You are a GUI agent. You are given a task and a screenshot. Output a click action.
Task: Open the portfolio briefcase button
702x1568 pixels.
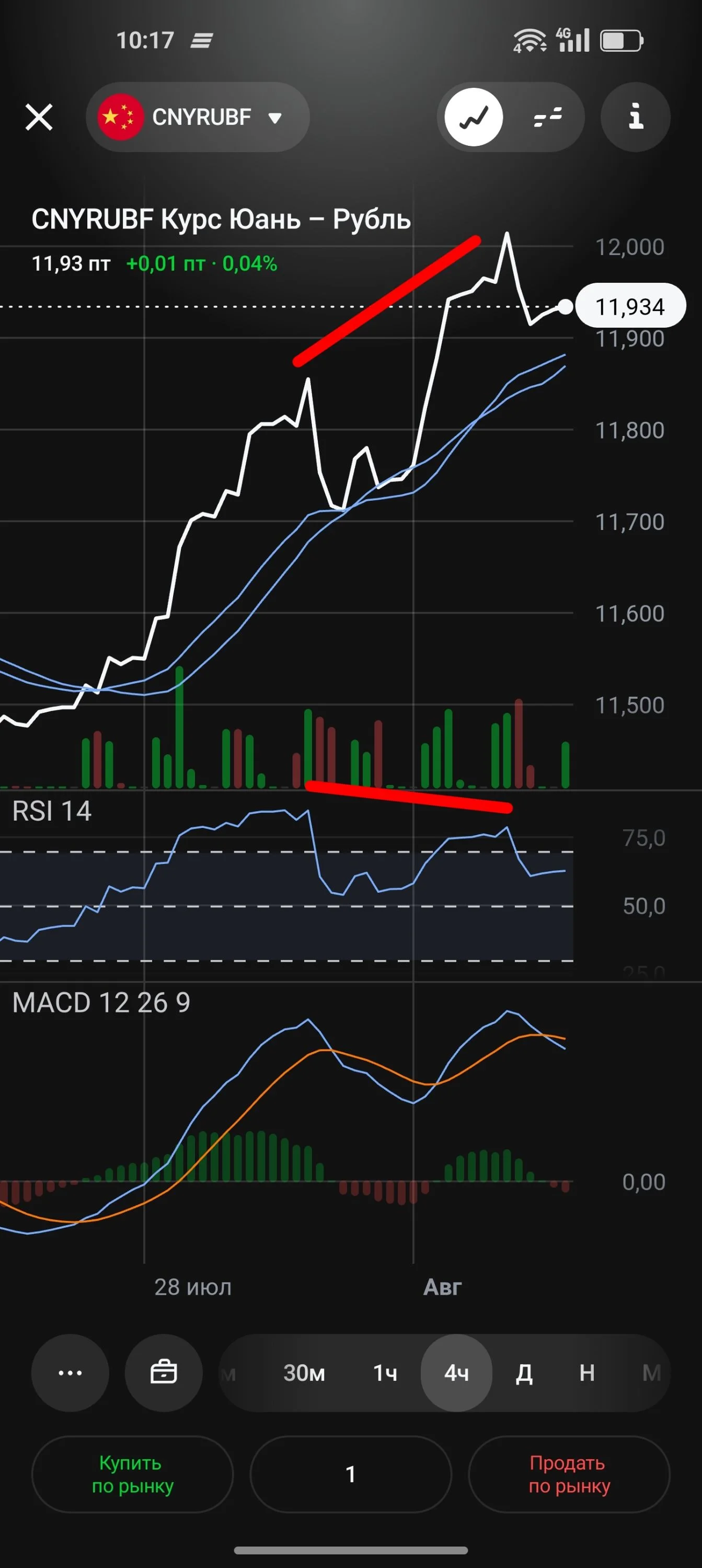pos(163,1373)
